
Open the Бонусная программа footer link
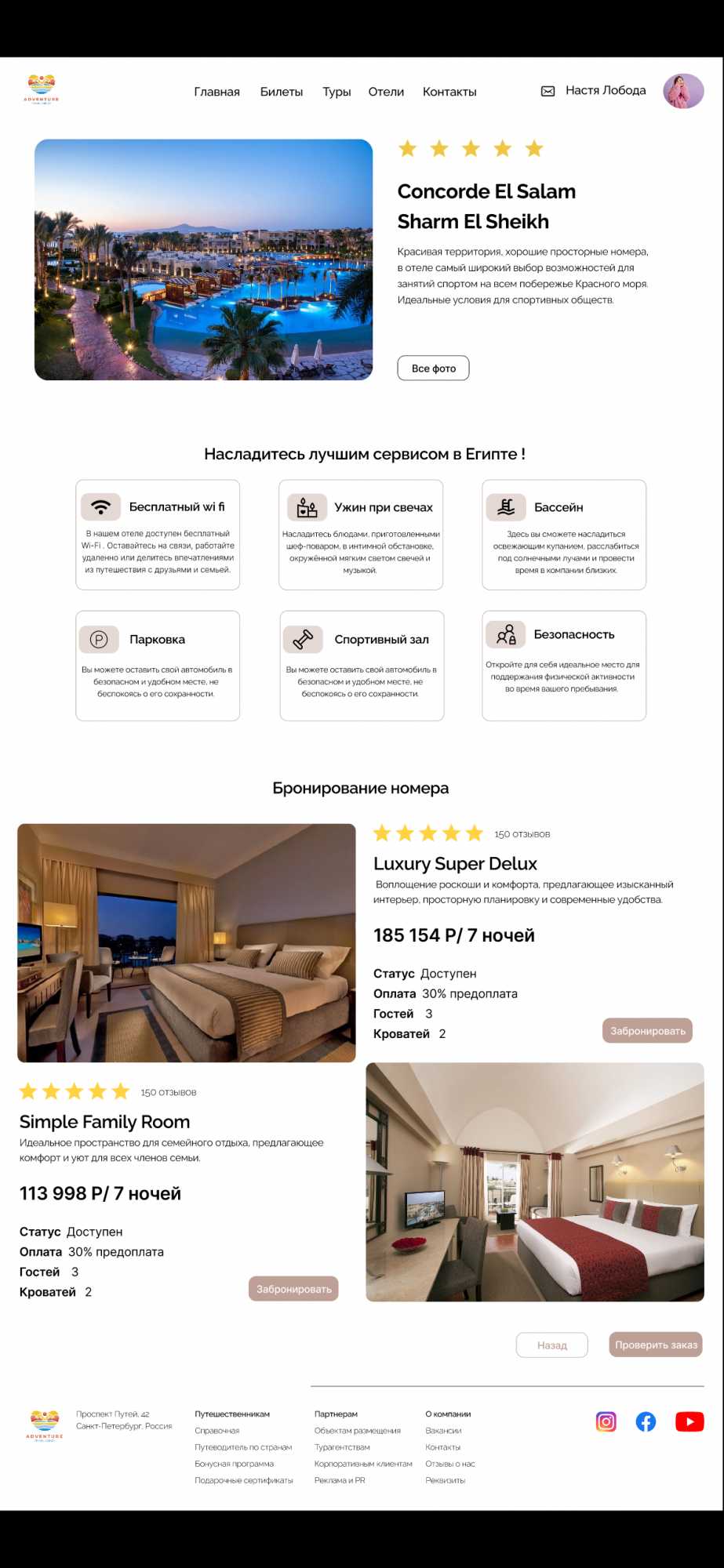click(x=235, y=1464)
